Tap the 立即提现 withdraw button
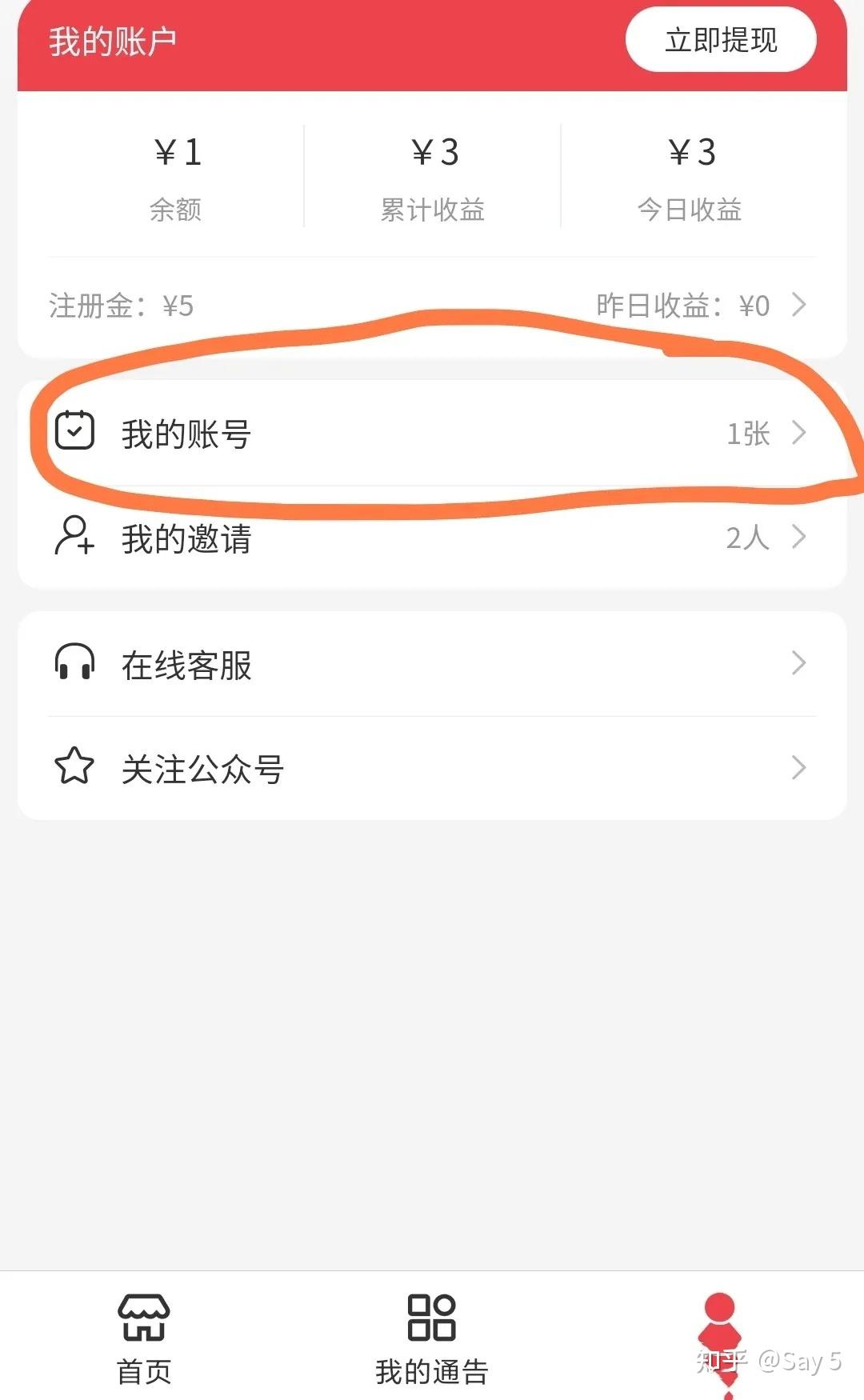This screenshot has width=864, height=1400. click(x=720, y=40)
